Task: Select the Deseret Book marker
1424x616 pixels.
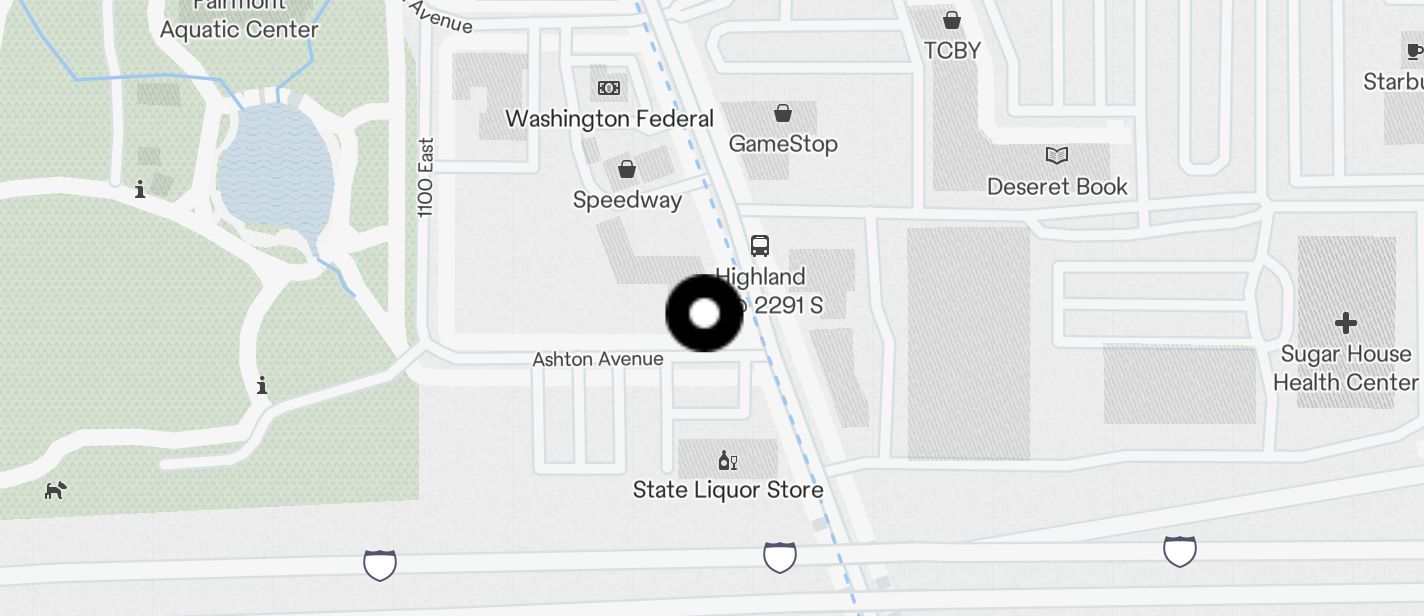Action: click(1057, 156)
